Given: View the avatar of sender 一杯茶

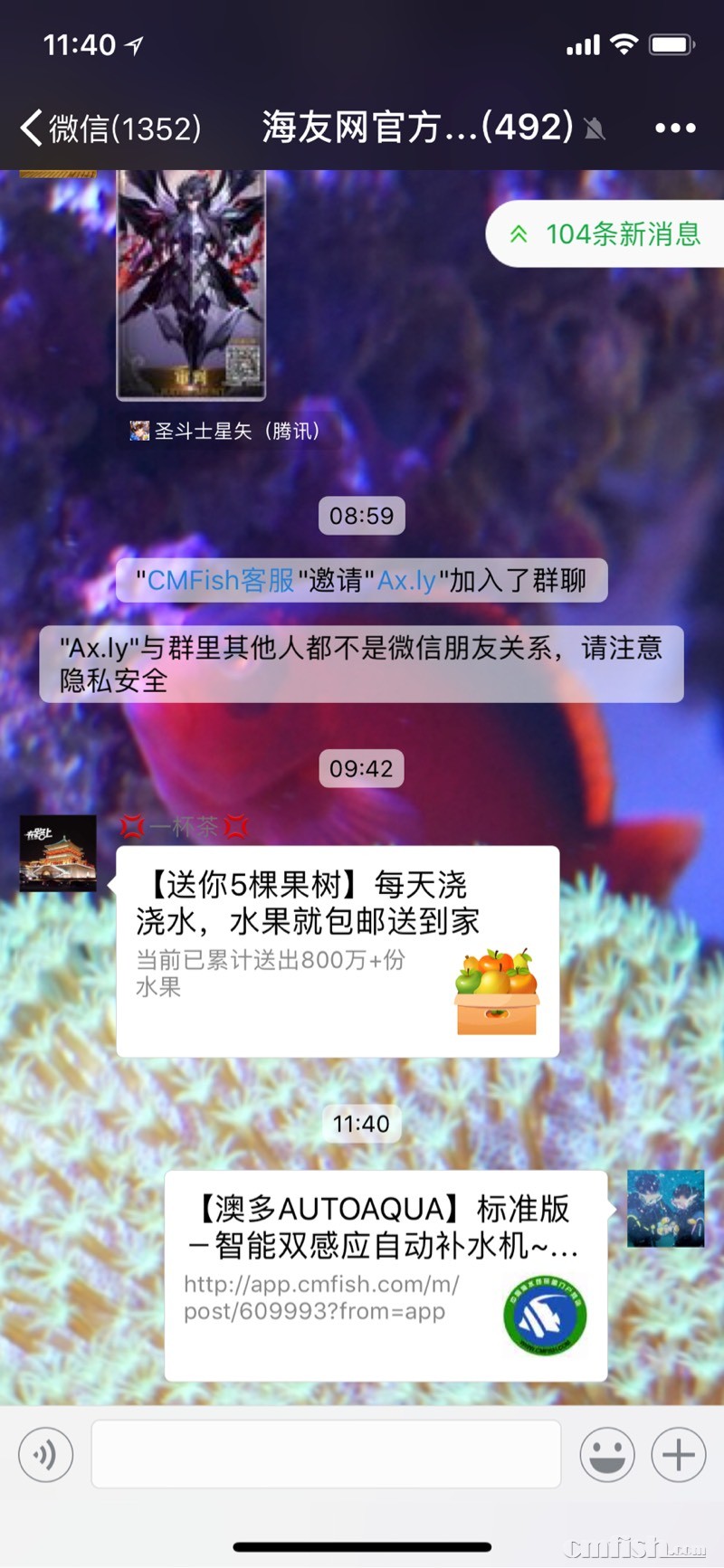Looking at the screenshot, I should [x=58, y=853].
